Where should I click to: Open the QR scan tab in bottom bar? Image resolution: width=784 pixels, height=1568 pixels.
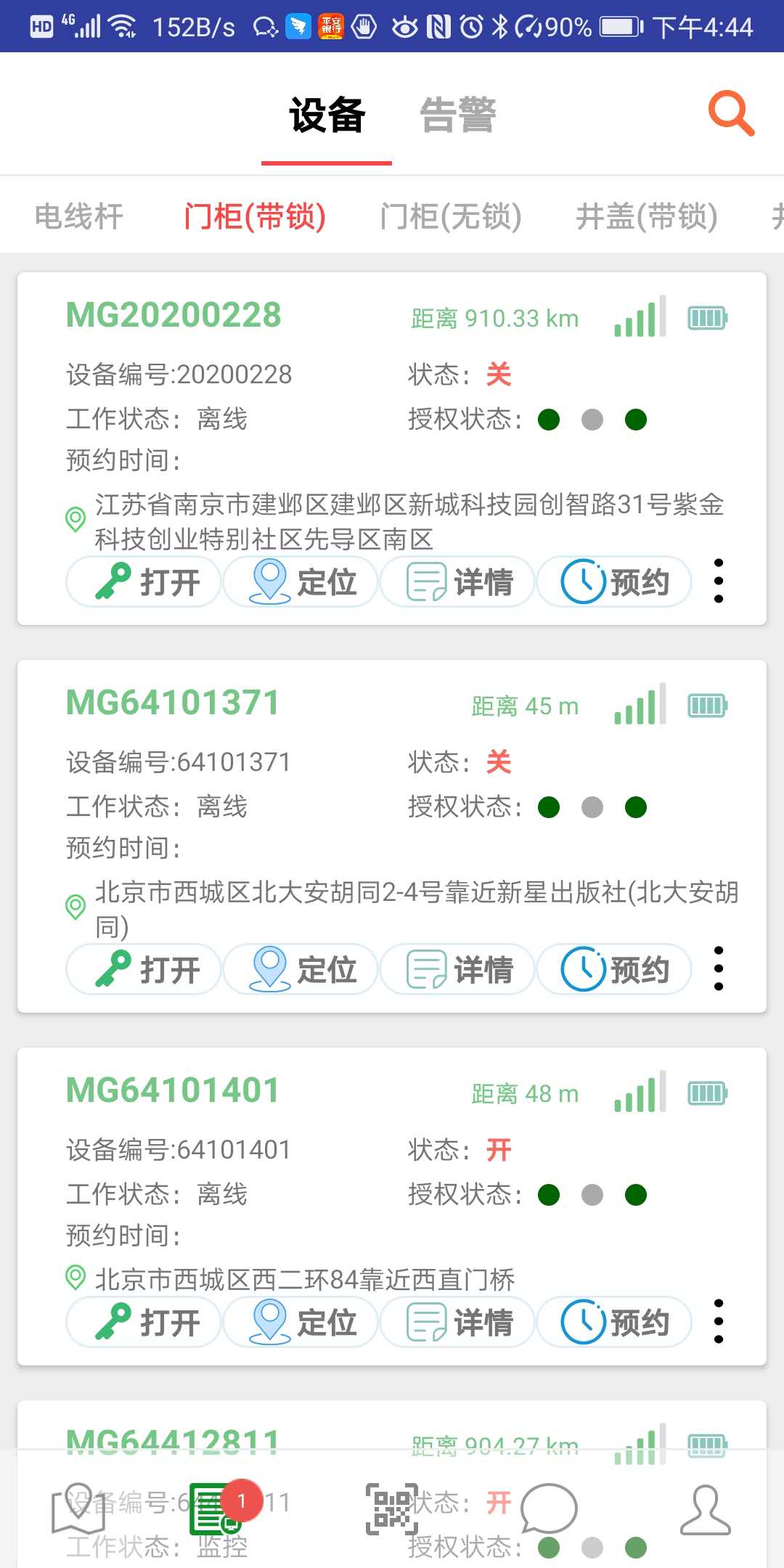click(392, 1508)
